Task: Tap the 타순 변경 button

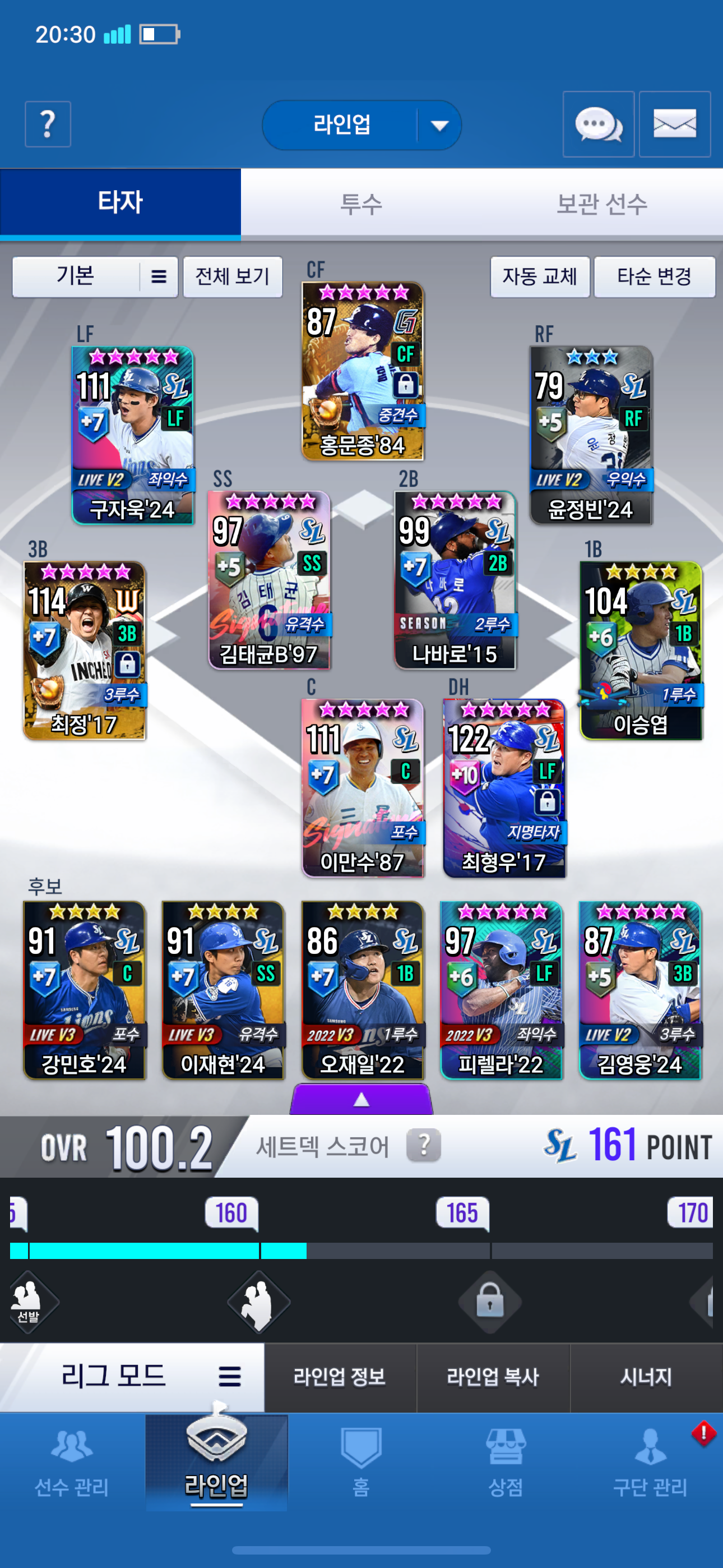Action: pyautogui.click(x=654, y=277)
